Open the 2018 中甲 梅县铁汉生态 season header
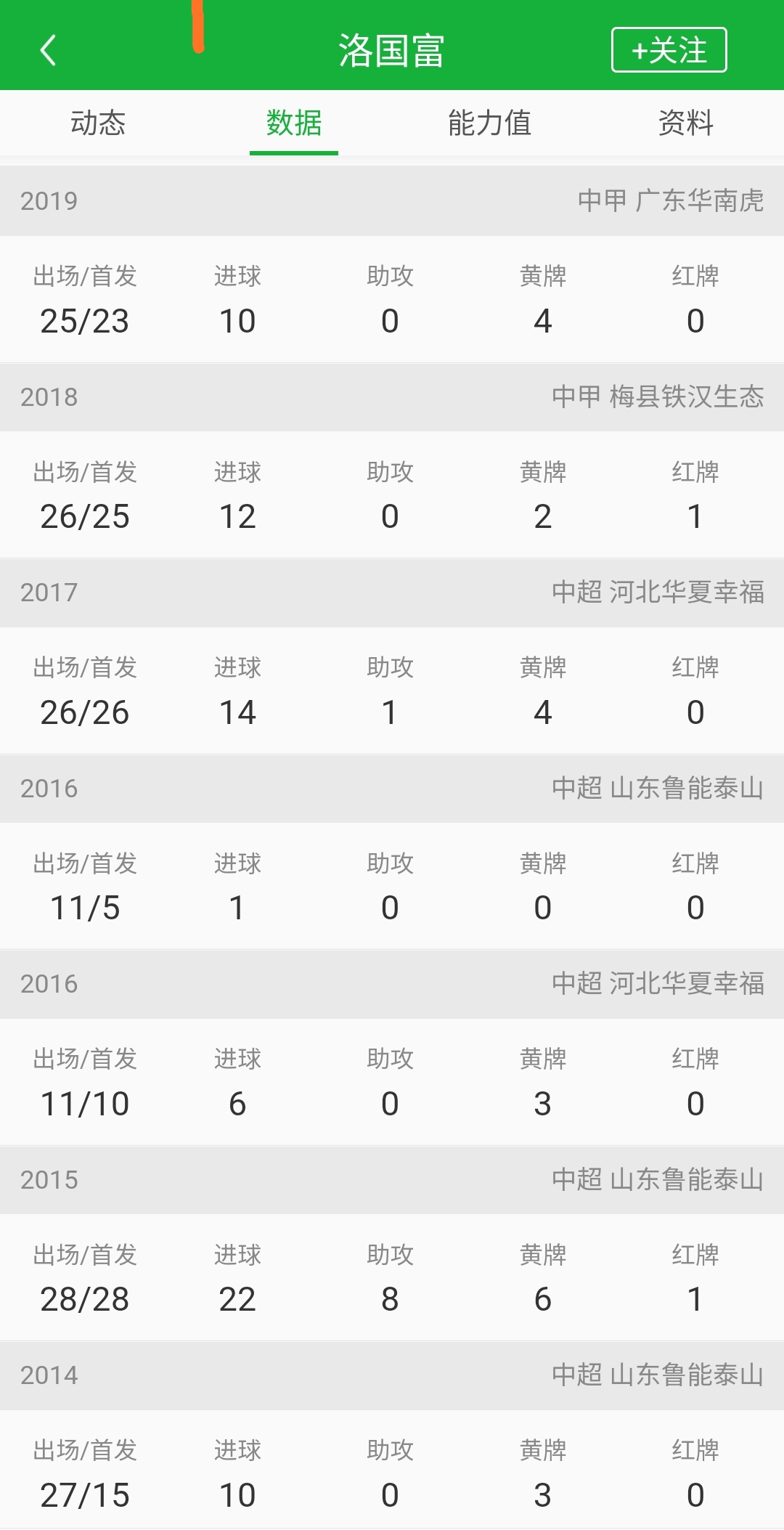This screenshot has height=1530, width=784. pyautogui.click(x=392, y=397)
